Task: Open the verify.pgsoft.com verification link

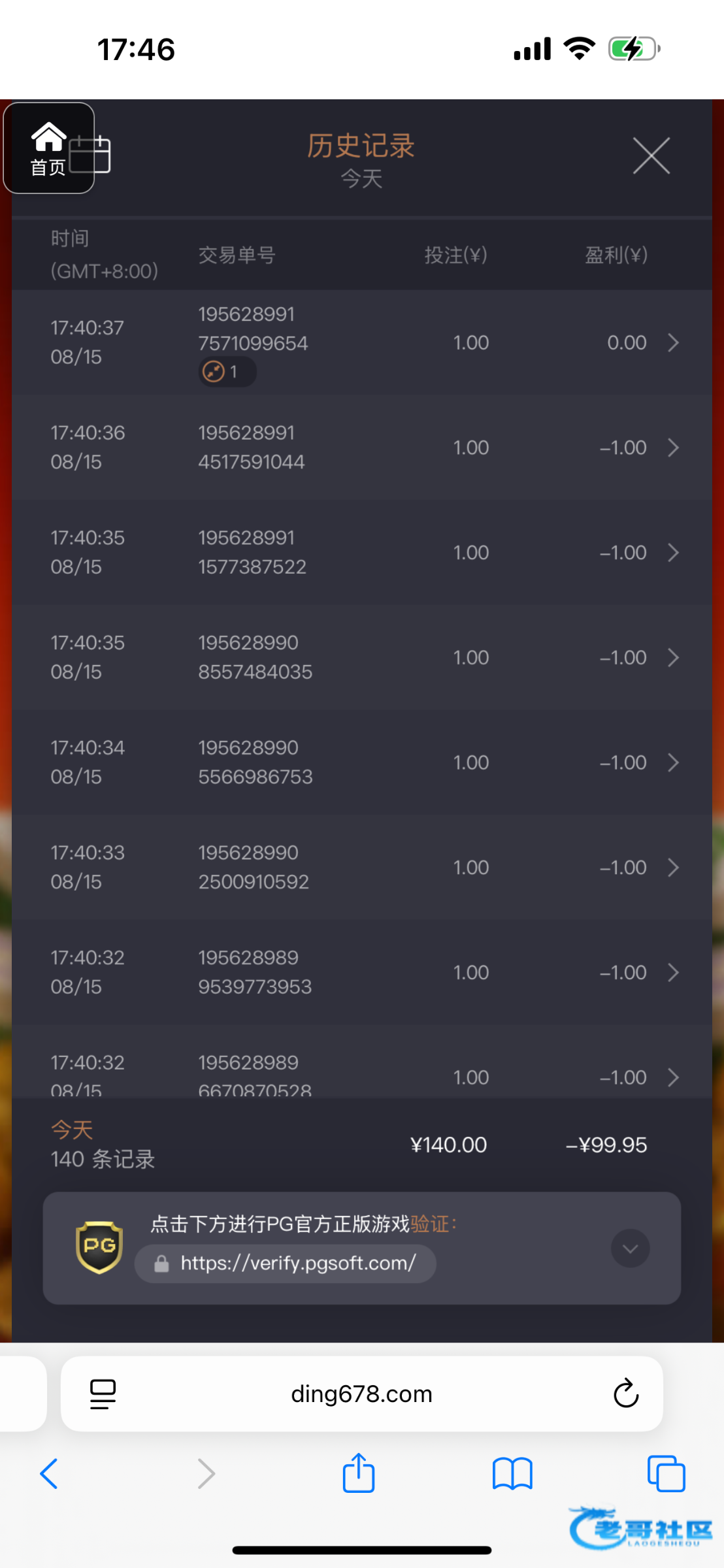Action: [x=286, y=1264]
